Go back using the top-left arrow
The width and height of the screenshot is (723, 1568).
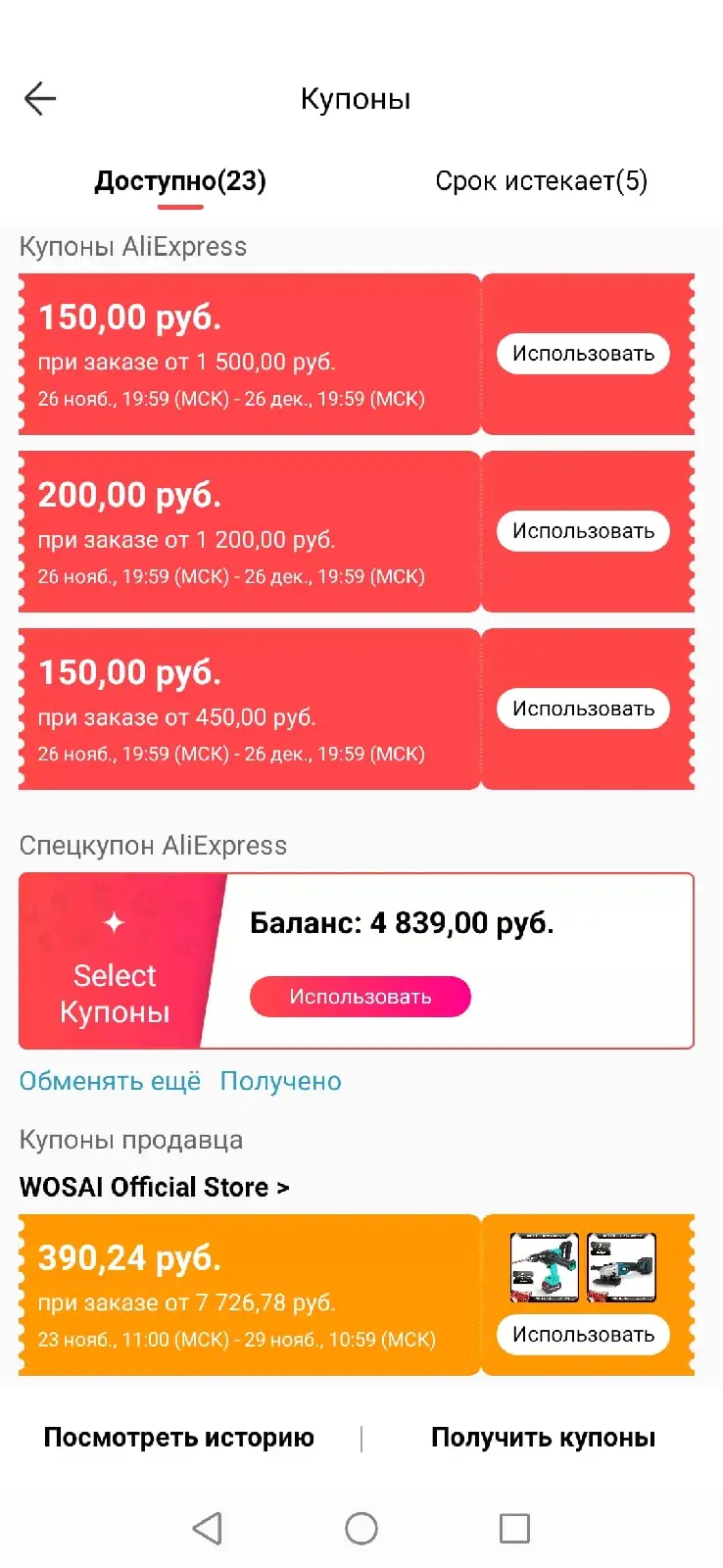click(40, 98)
